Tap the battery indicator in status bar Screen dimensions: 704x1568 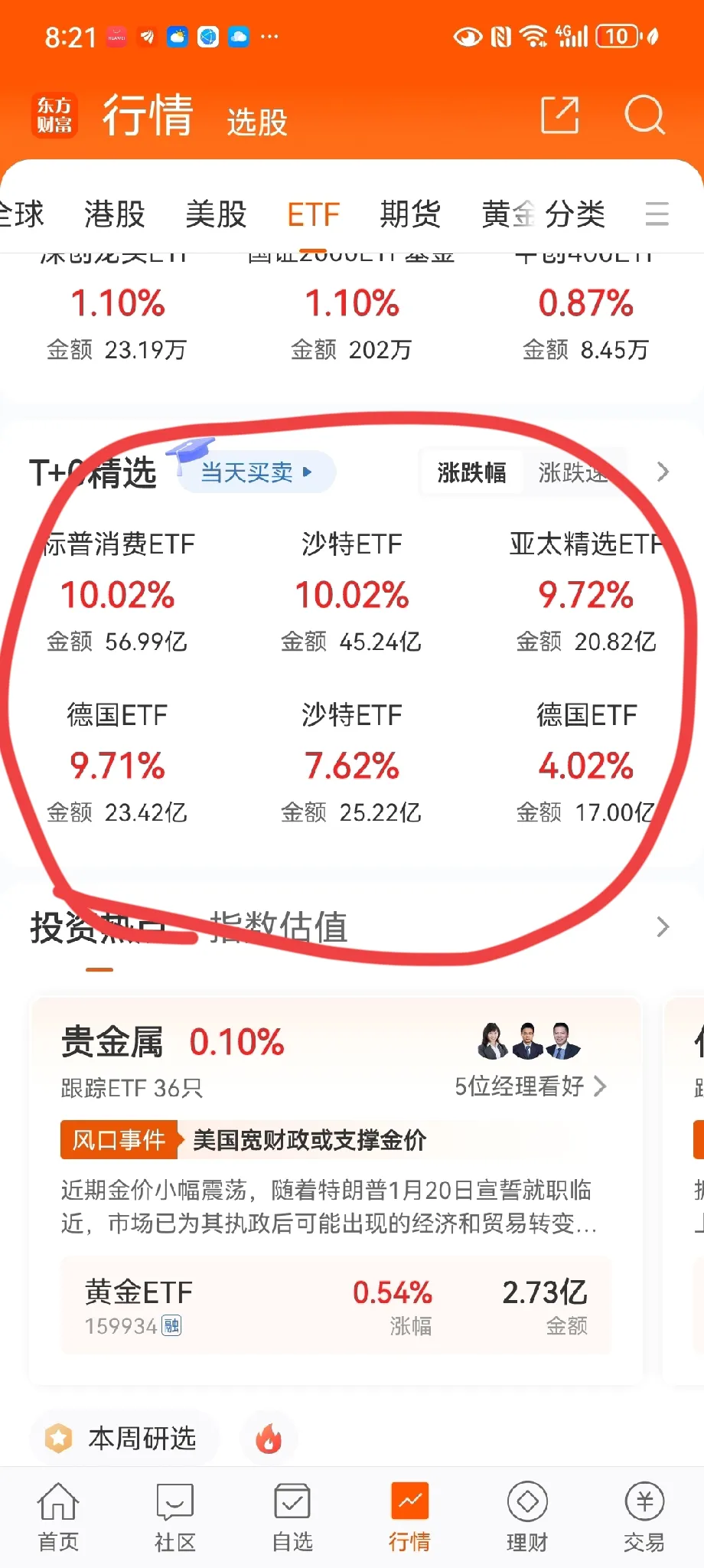pos(618,36)
